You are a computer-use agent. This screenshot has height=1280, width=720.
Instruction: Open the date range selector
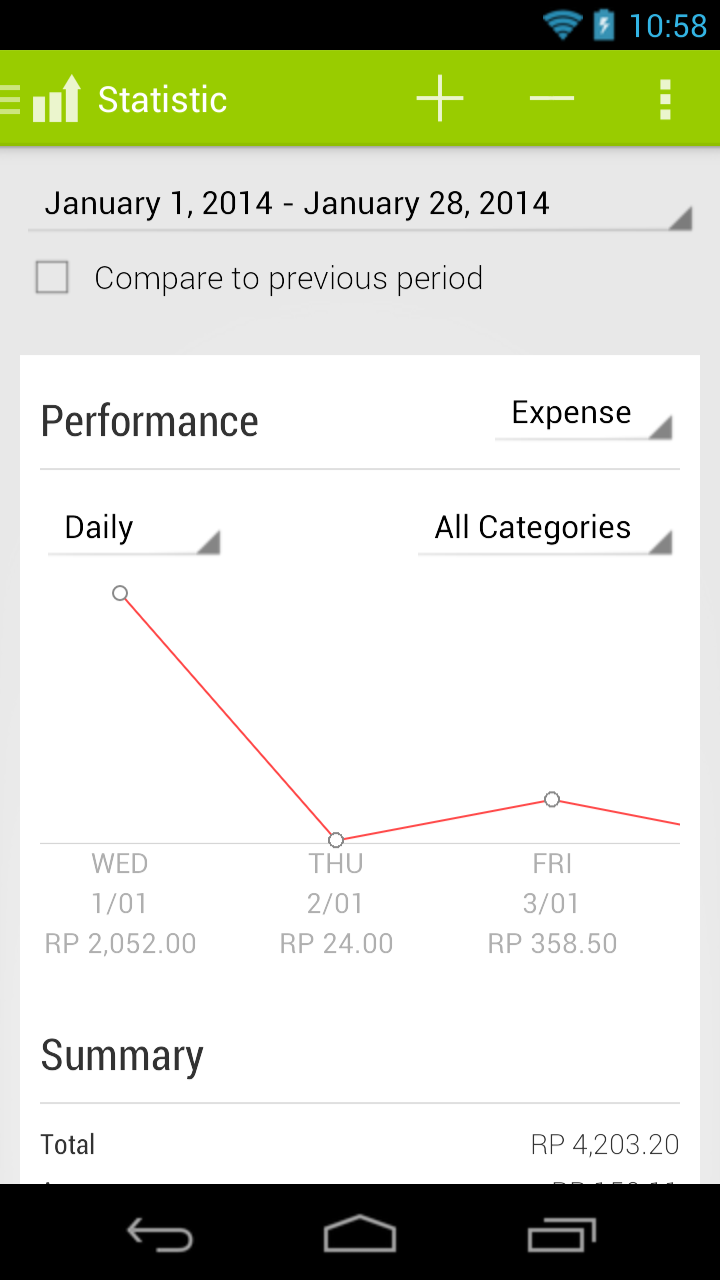point(360,203)
